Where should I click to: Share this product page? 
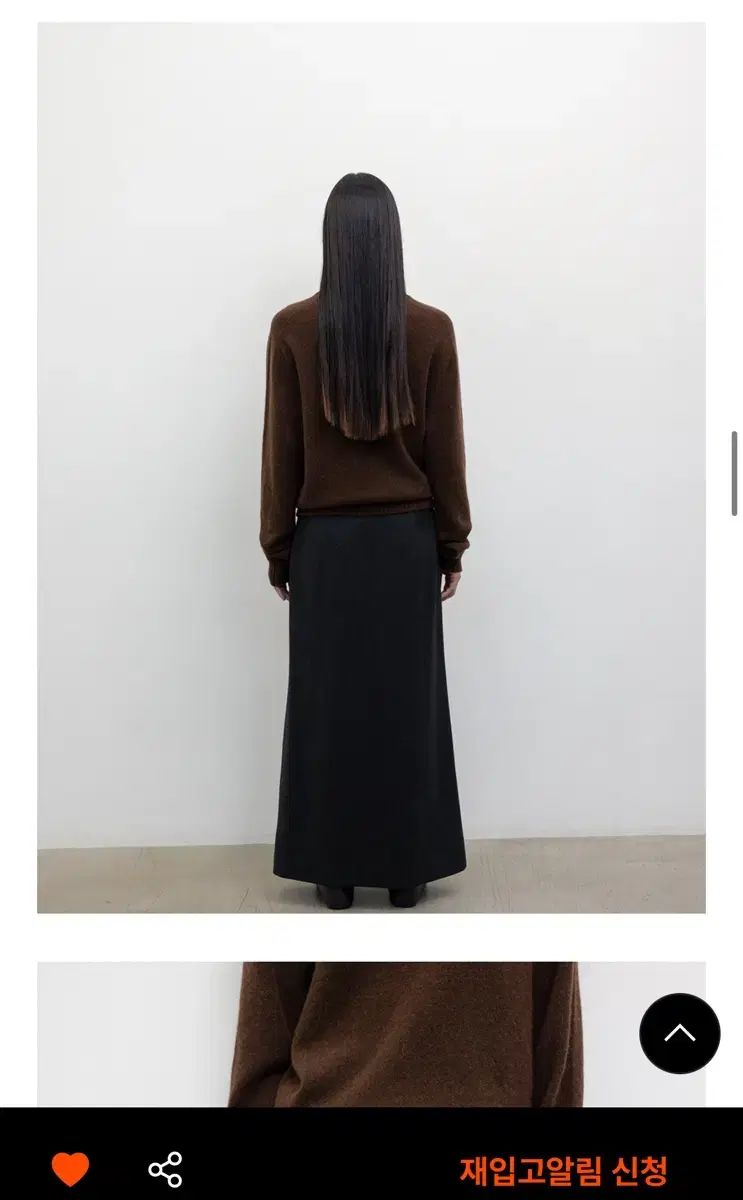coord(165,1169)
